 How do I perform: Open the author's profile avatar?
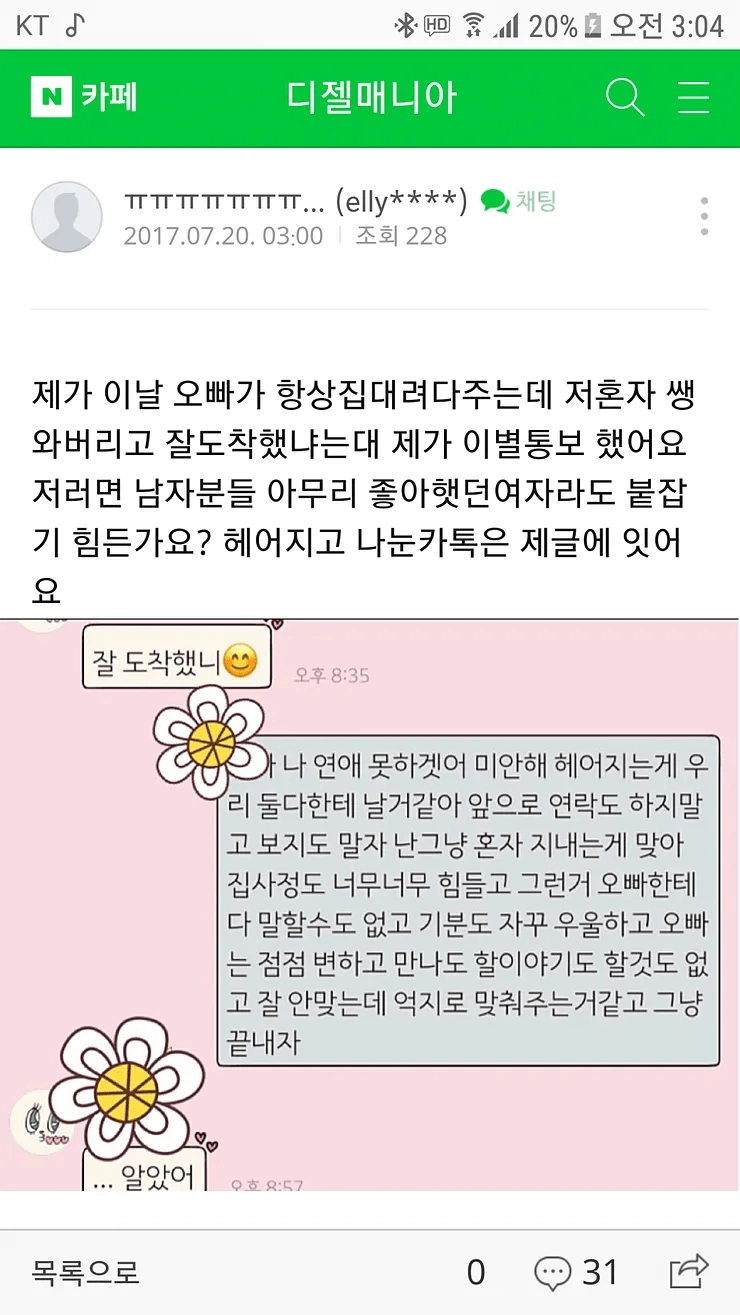(67, 216)
